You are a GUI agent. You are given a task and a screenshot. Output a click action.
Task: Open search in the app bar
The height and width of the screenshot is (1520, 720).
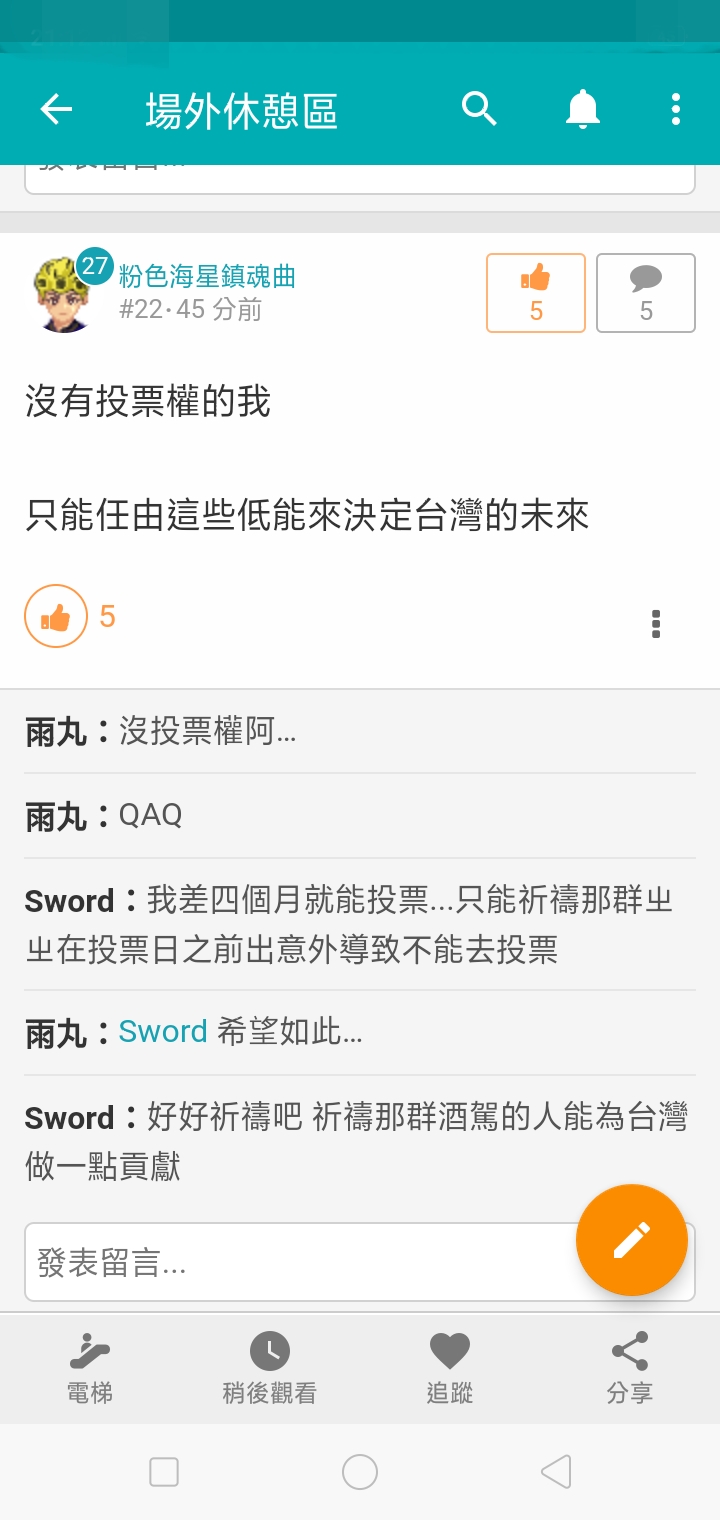tap(479, 109)
